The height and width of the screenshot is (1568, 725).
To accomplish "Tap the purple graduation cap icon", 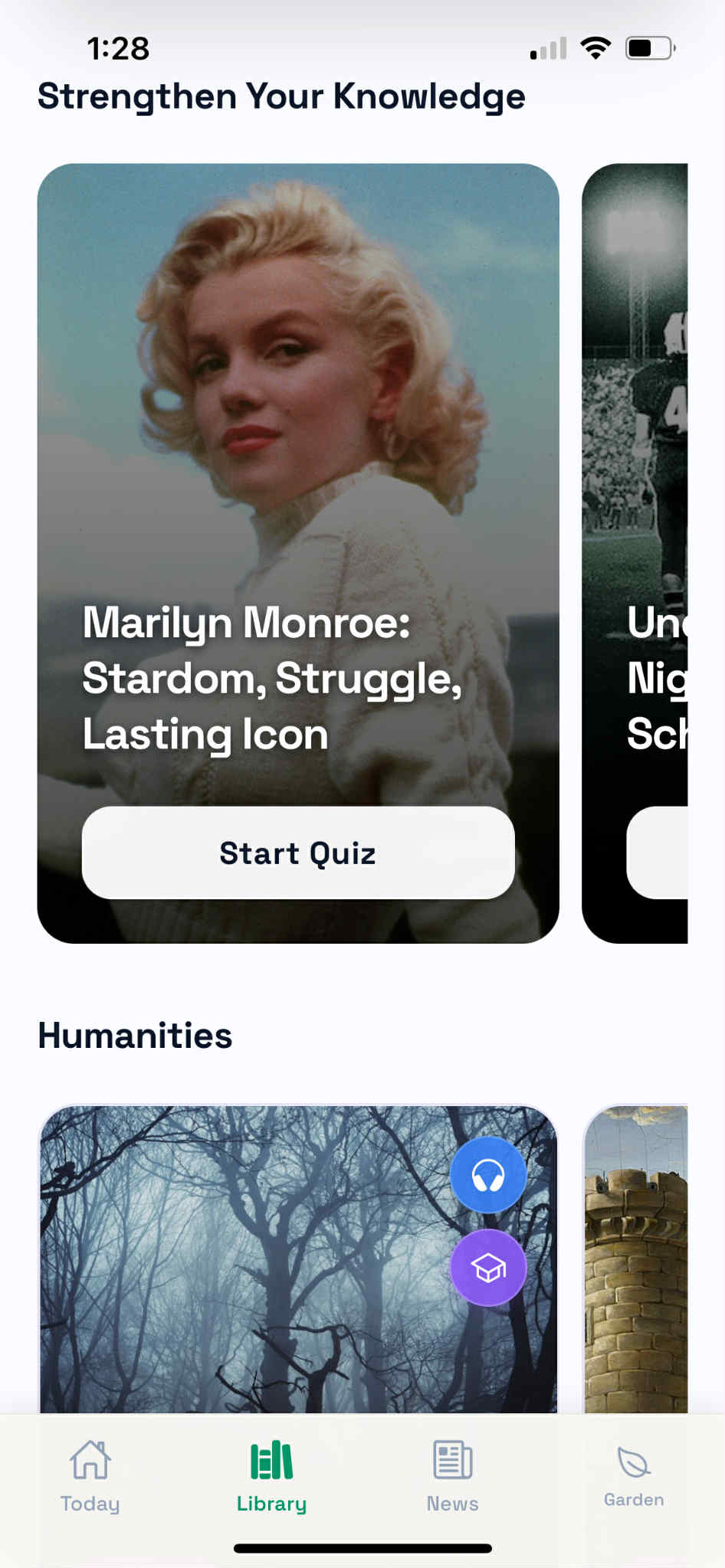I will [487, 1268].
